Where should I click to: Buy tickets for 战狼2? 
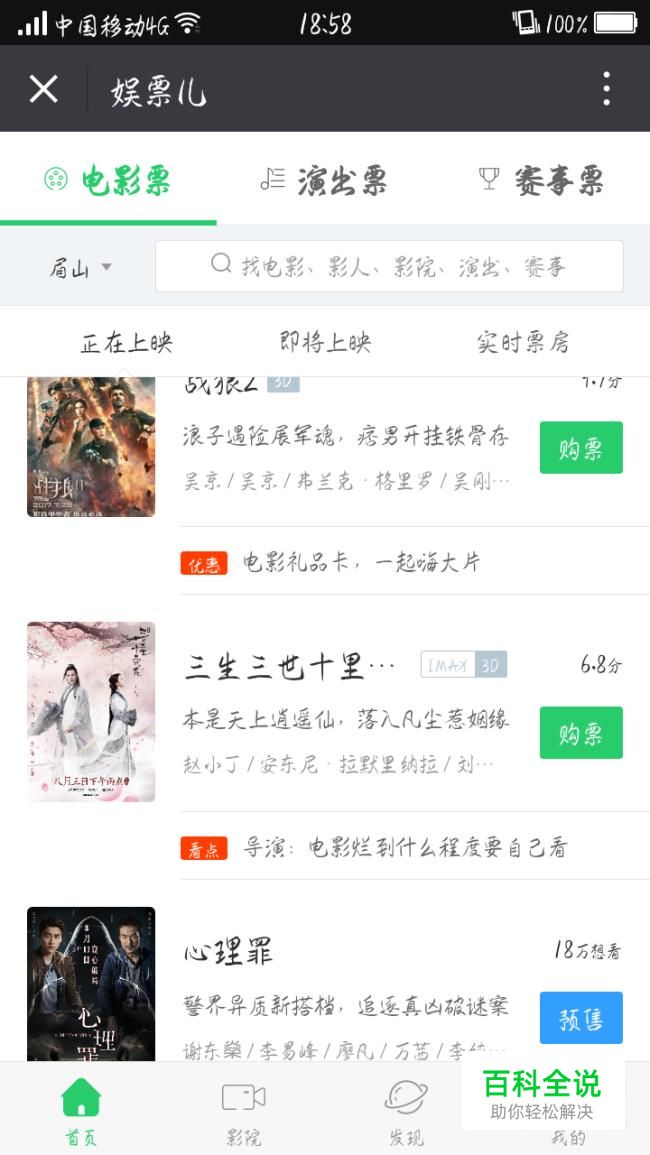[x=581, y=447]
